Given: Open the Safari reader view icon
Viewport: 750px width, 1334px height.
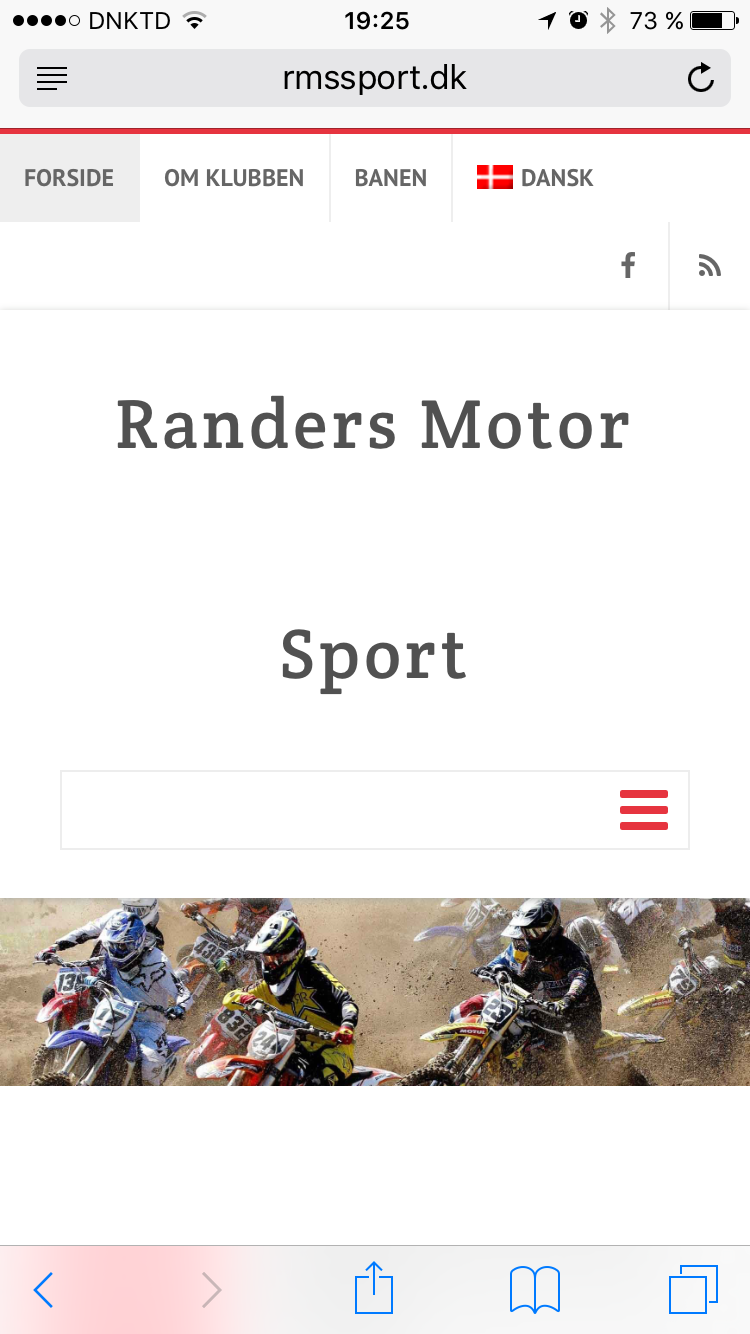Looking at the screenshot, I should tap(52, 78).
